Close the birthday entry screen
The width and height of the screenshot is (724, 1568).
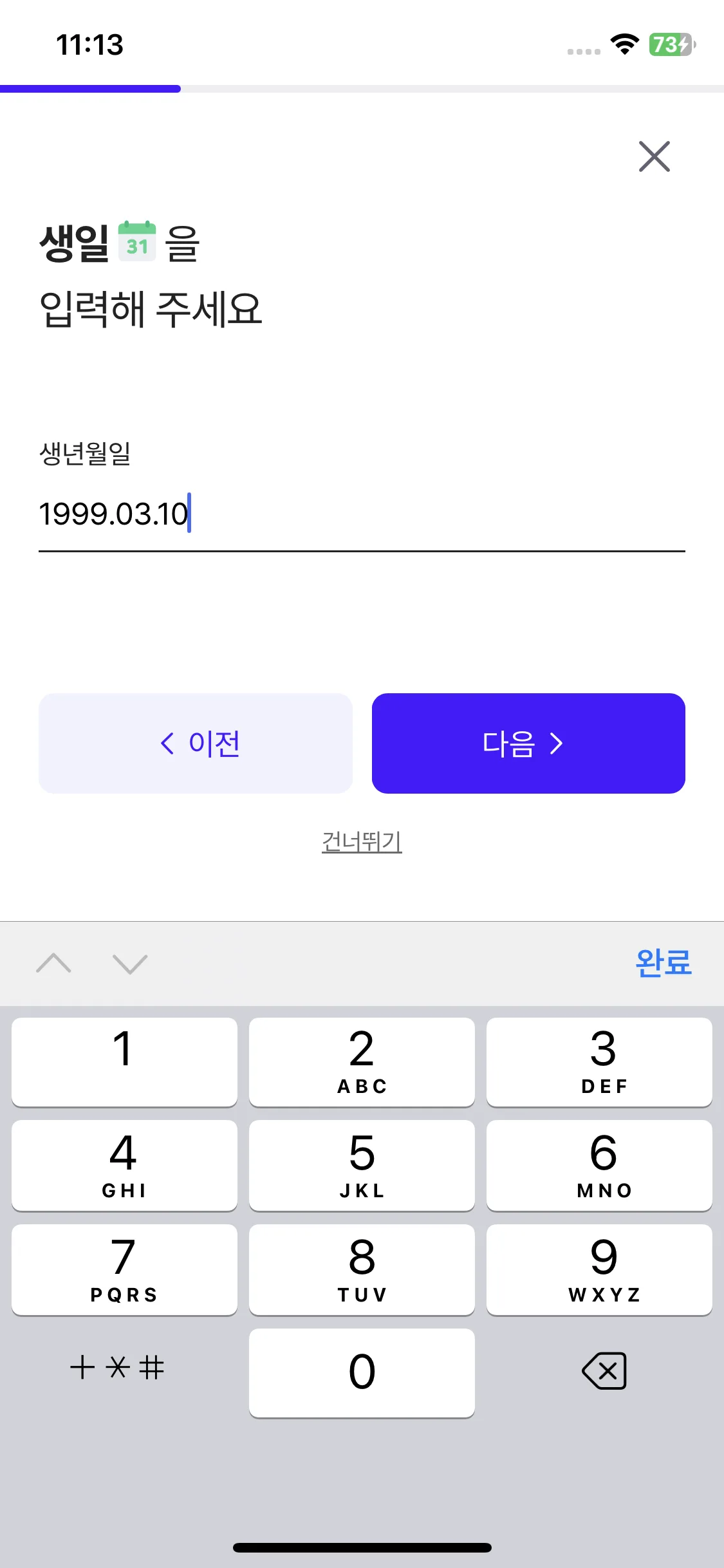(654, 156)
